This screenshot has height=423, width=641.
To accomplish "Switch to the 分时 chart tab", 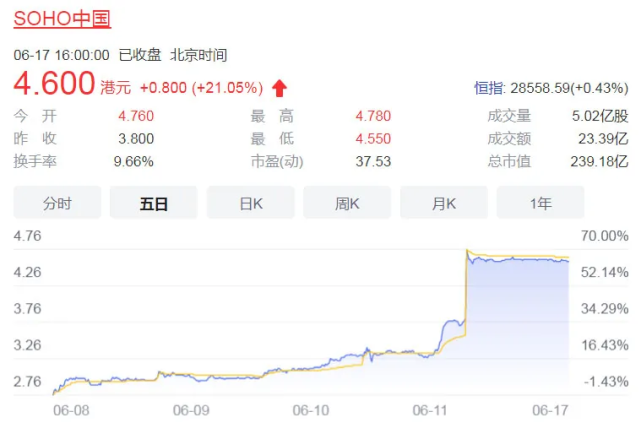I will point(57,203).
